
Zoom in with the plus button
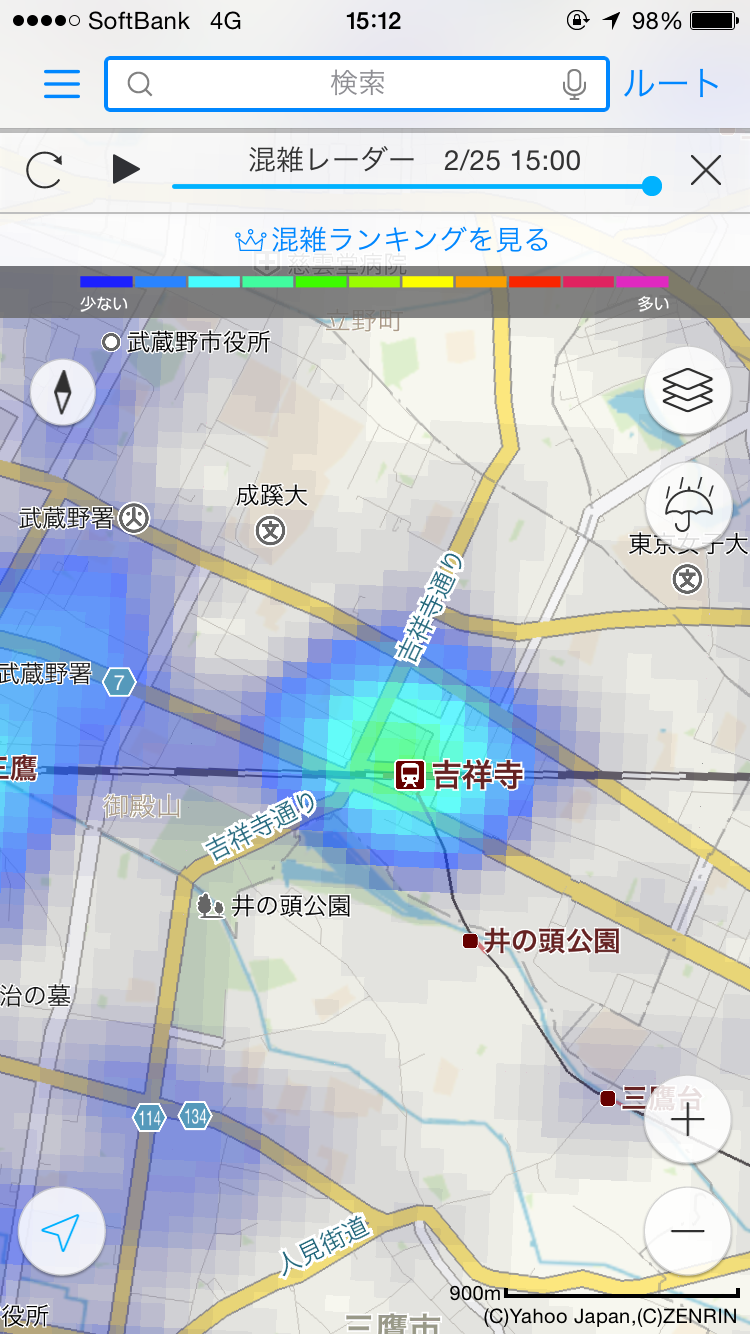click(688, 1120)
